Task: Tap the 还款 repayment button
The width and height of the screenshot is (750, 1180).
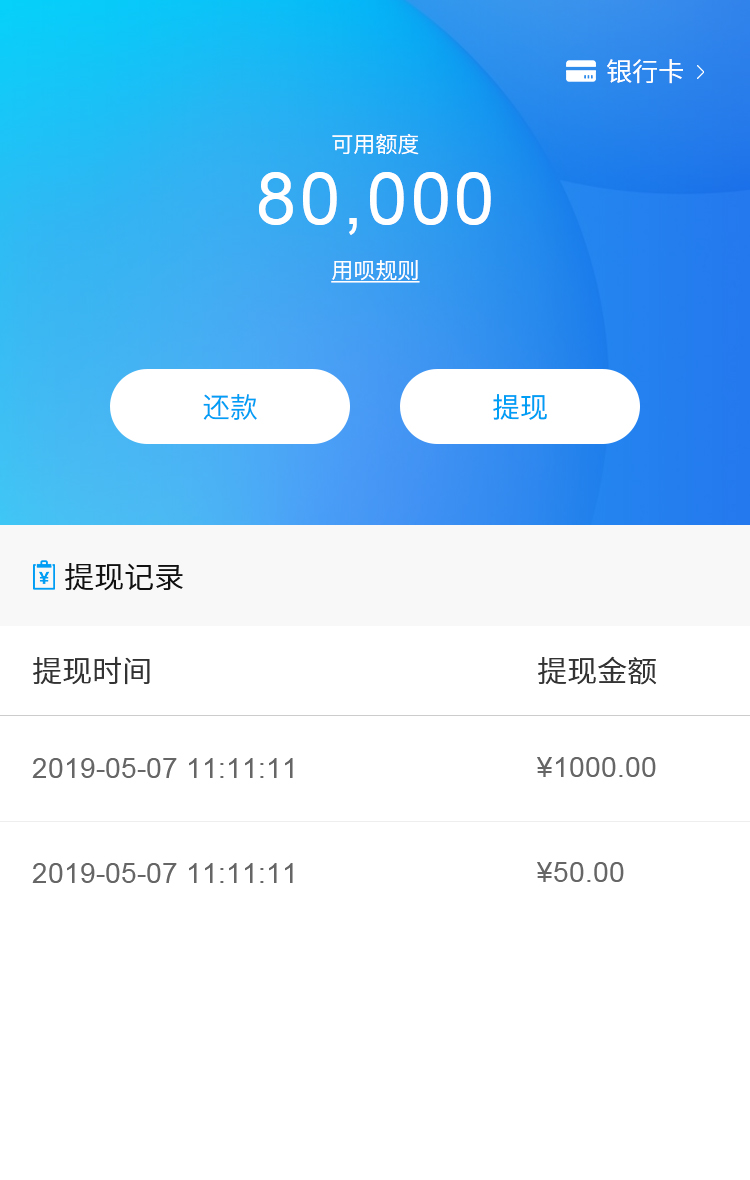Action: click(x=230, y=407)
